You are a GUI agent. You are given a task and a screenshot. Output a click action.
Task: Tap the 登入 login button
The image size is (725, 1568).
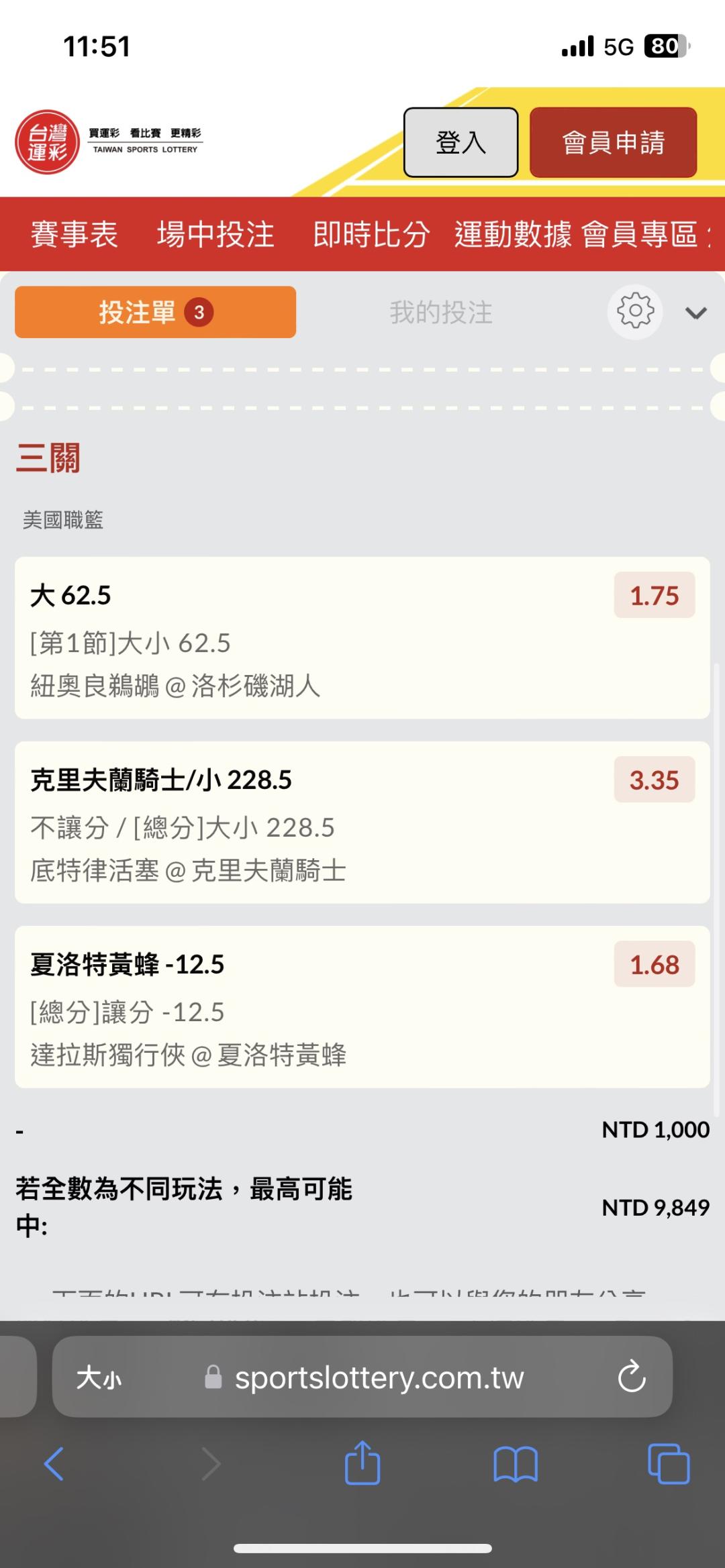tap(461, 142)
